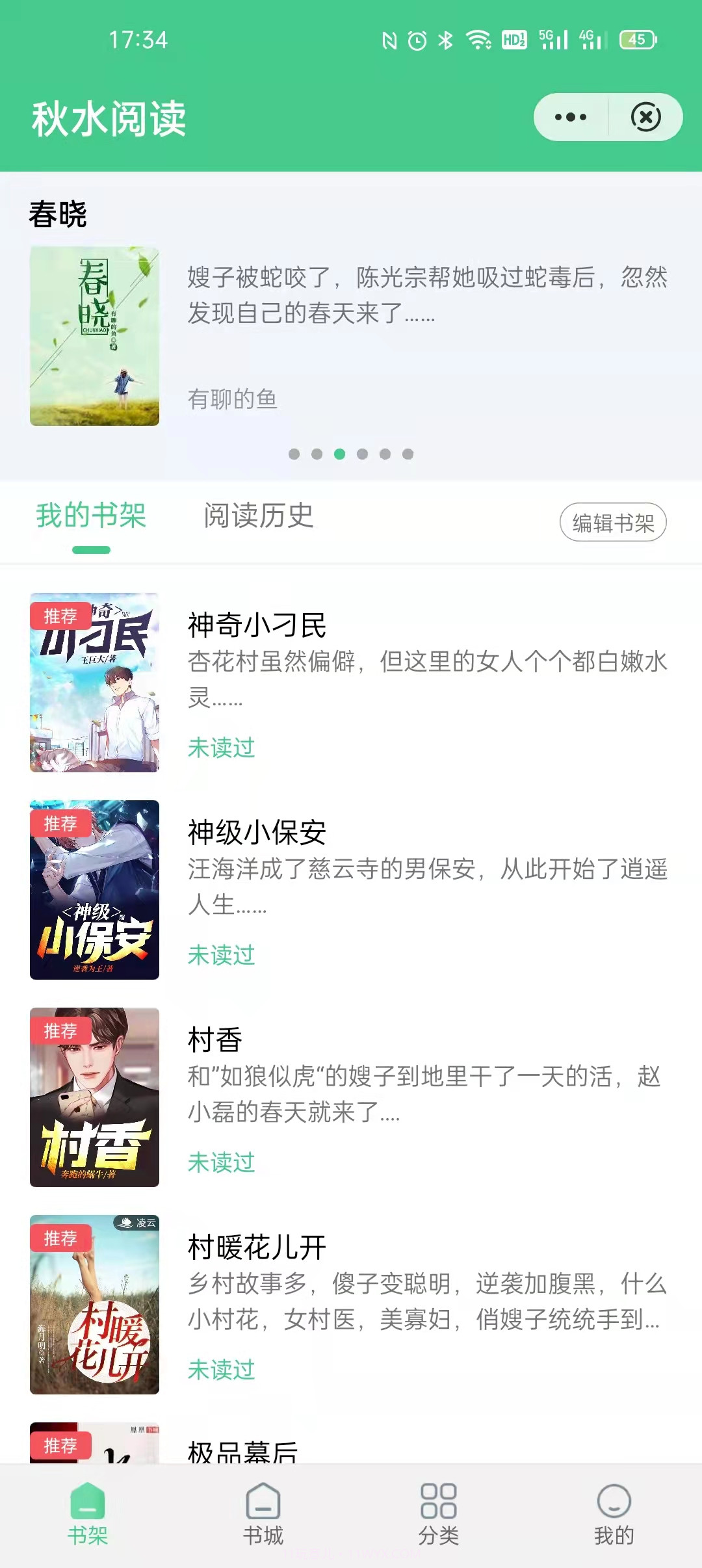Open the 分类 categories icon

pyautogui.click(x=439, y=1500)
